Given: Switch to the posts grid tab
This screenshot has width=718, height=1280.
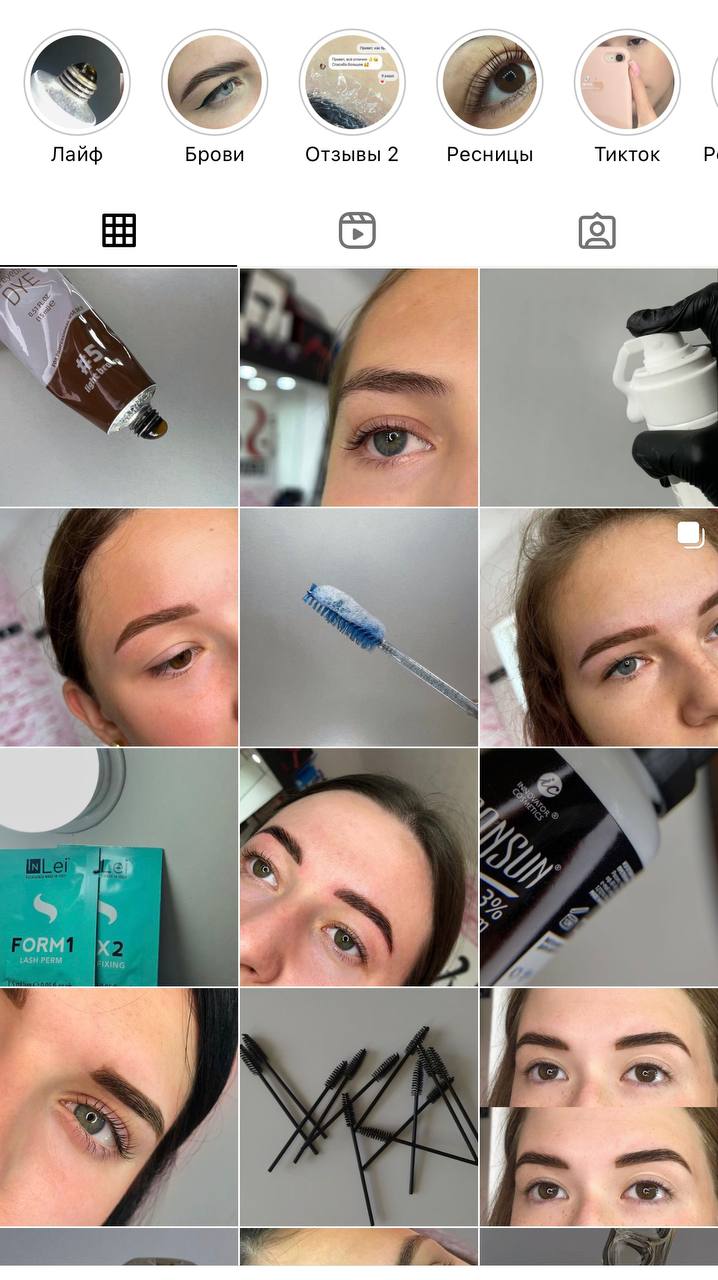Looking at the screenshot, I should tap(119, 231).
